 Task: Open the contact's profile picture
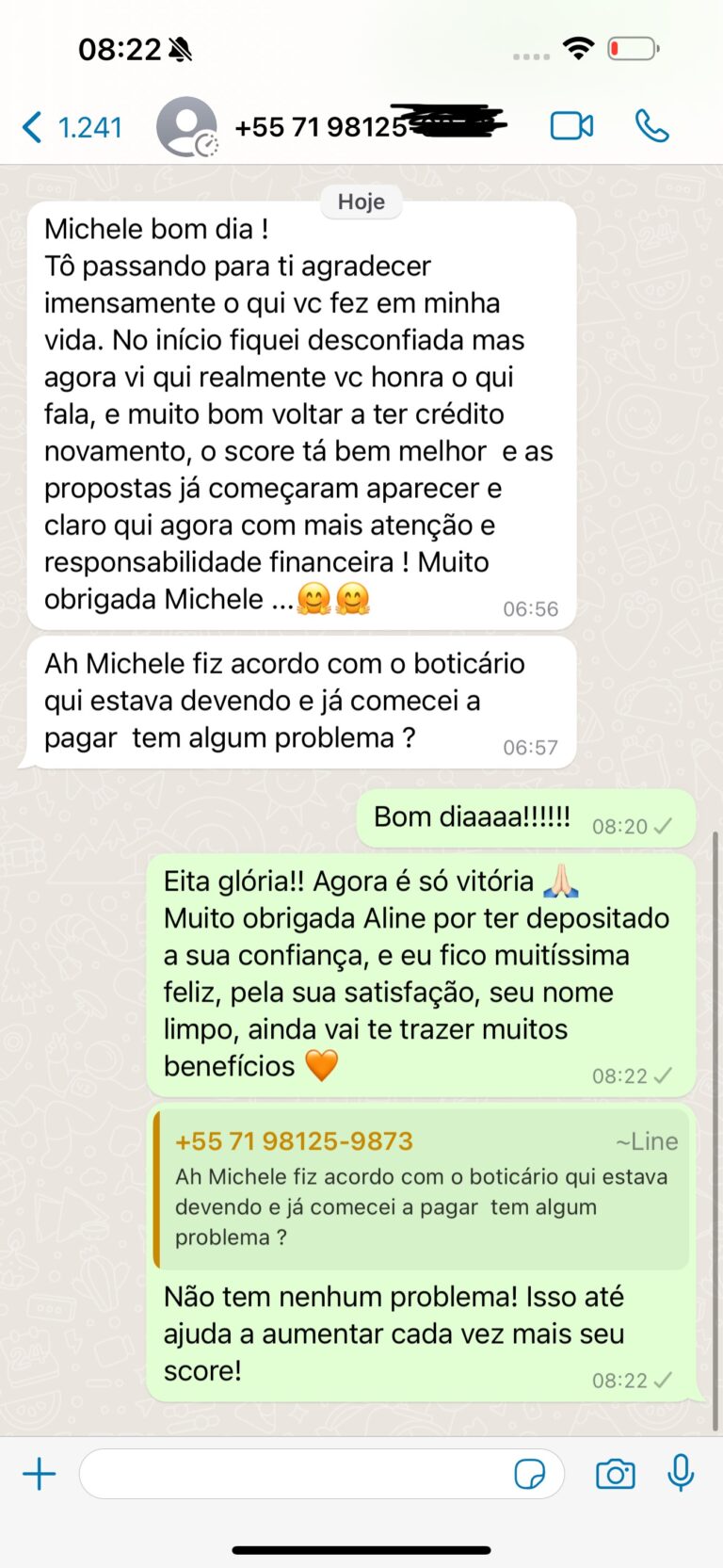point(187,126)
